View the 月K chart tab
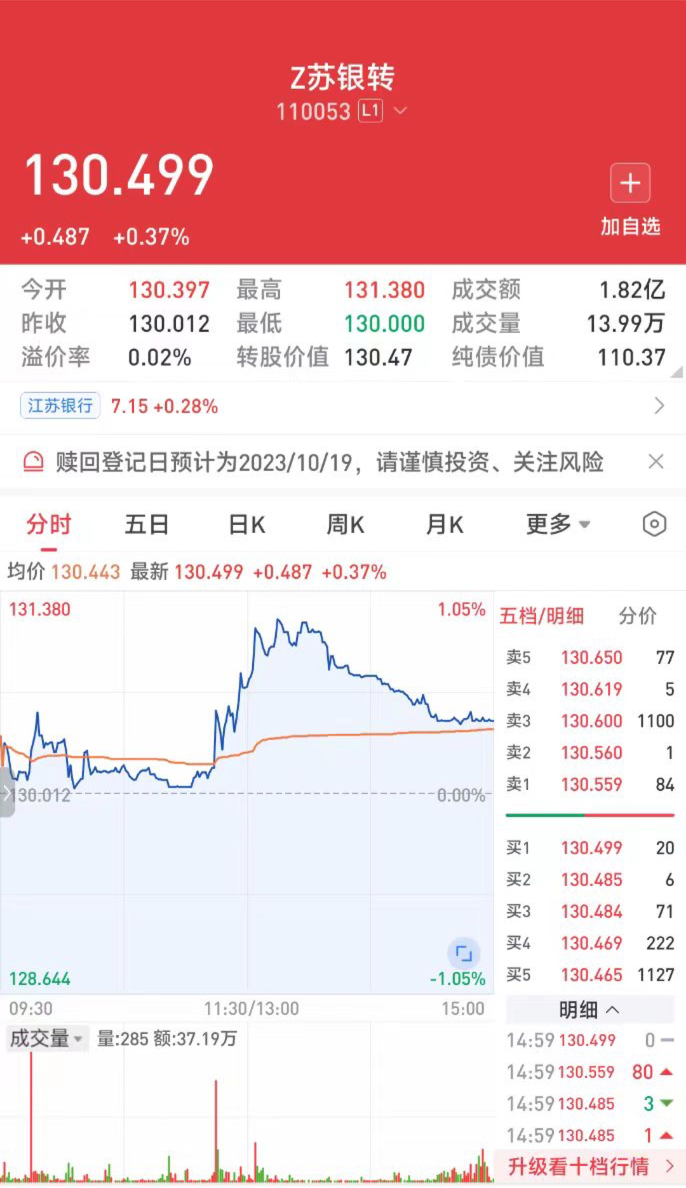686x1188 pixels. [x=444, y=524]
